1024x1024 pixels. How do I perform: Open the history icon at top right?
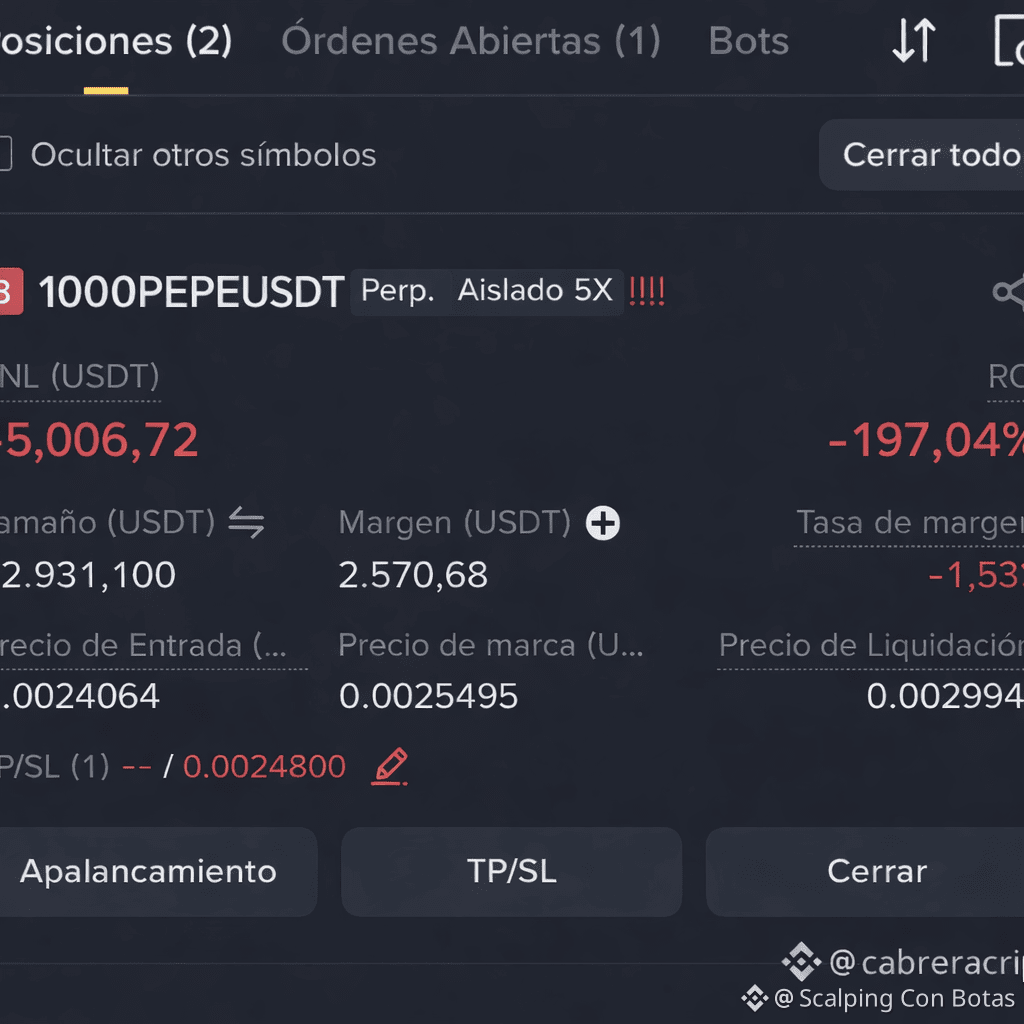(x=1010, y=42)
